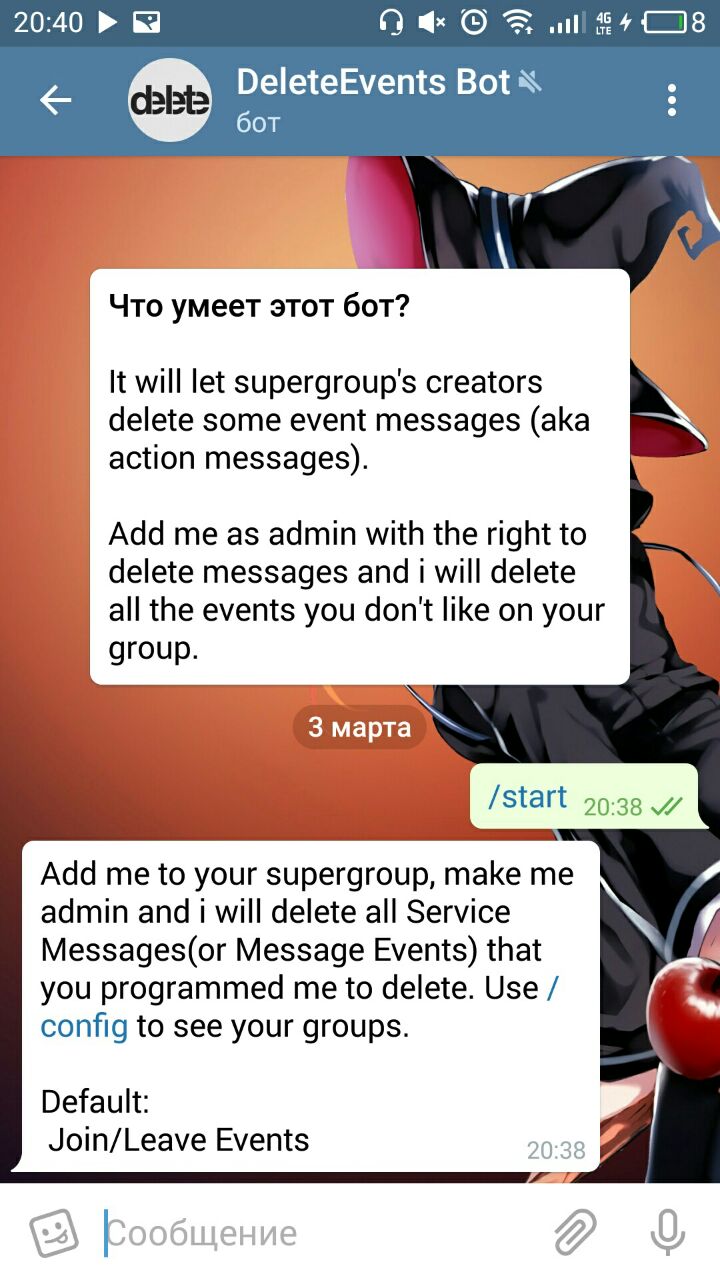Record a voice message with the microphone
The width and height of the screenshot is (720, 1280).
point(667,1232)
